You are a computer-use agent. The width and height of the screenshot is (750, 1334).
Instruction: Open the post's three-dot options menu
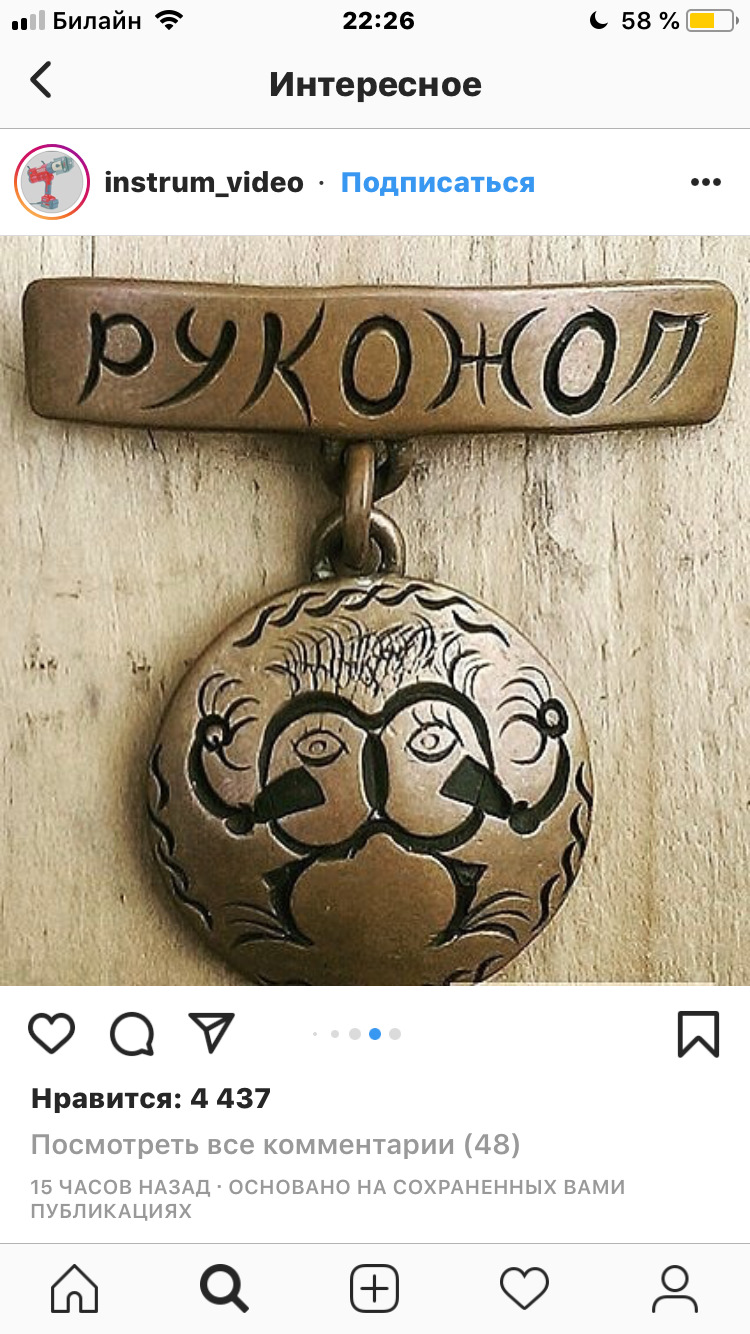point(706,182)
